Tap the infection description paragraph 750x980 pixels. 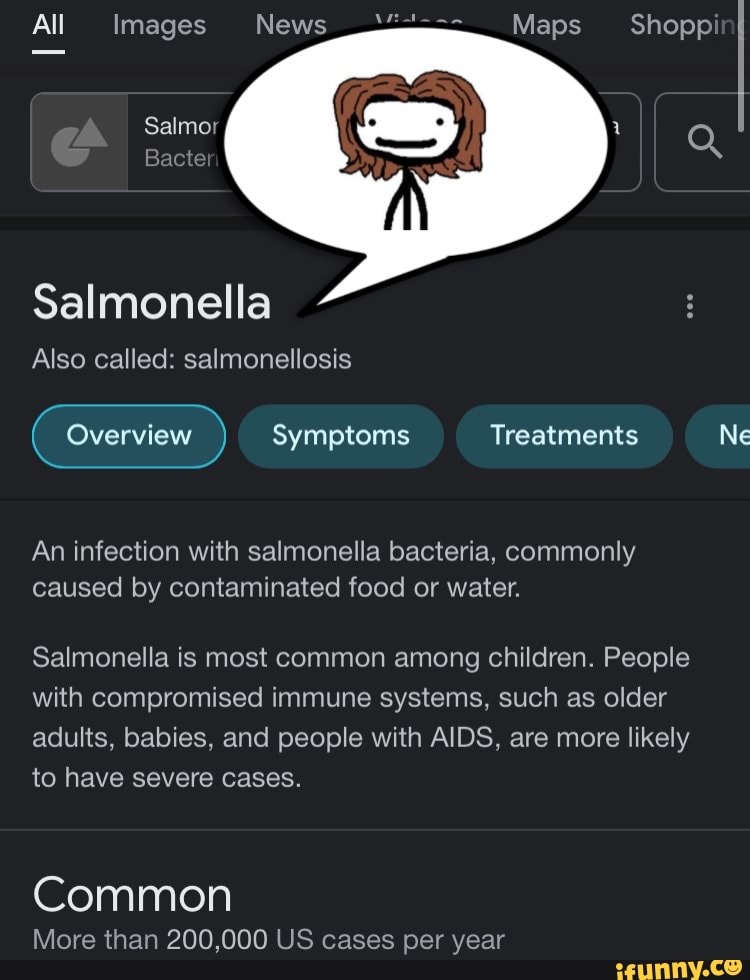(x=335, y=568)
